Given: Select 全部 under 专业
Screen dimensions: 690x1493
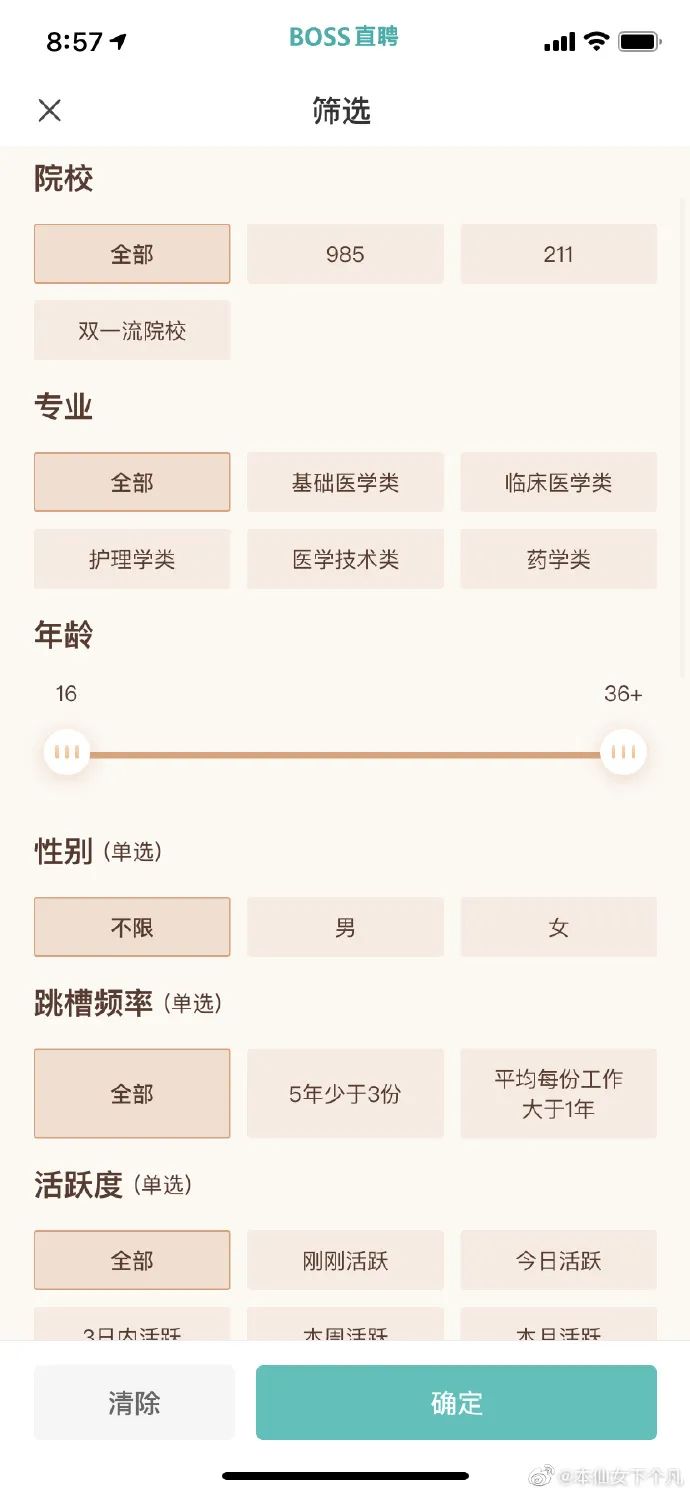Looking at the screenshot, I should tap(132, 482).
